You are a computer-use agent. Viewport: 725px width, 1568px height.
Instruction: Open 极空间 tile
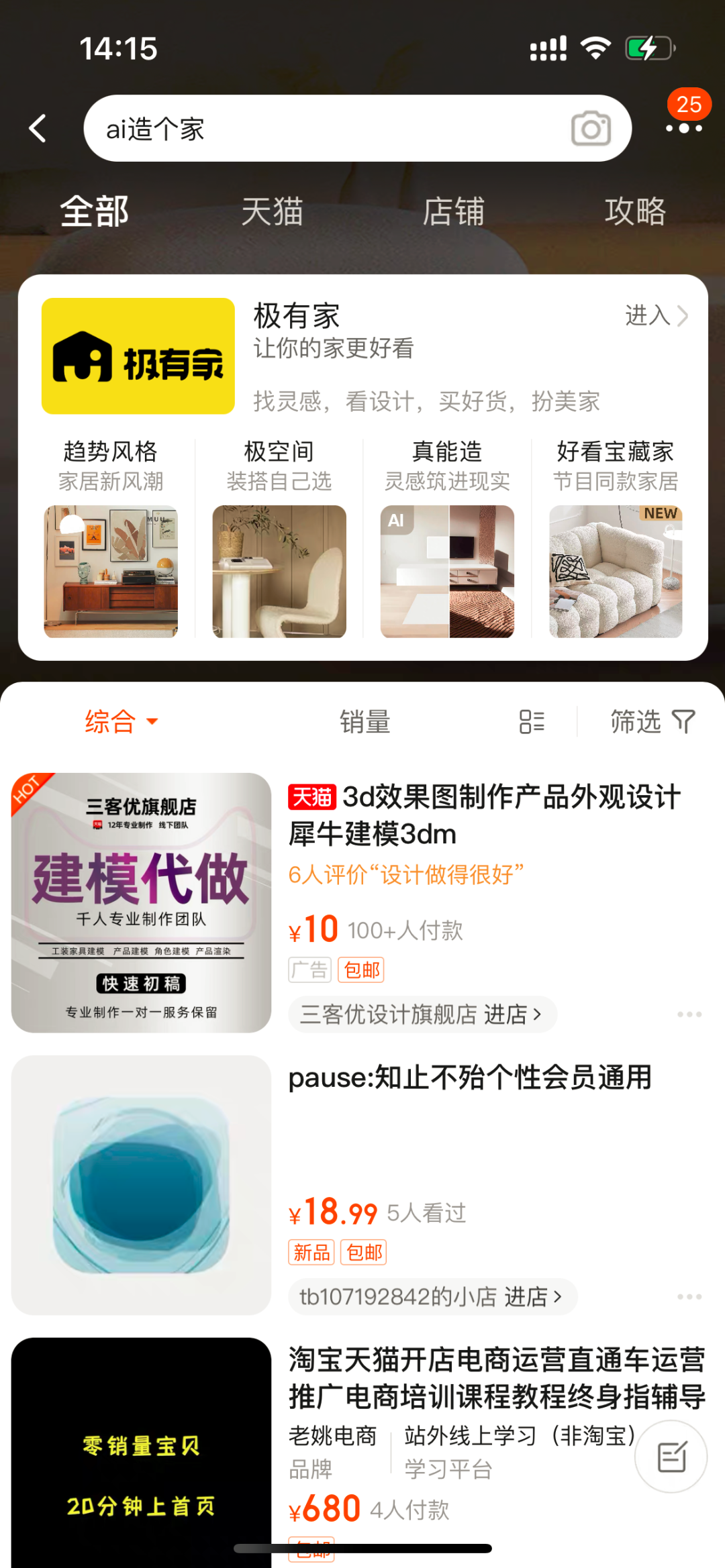tap(279, 538)
